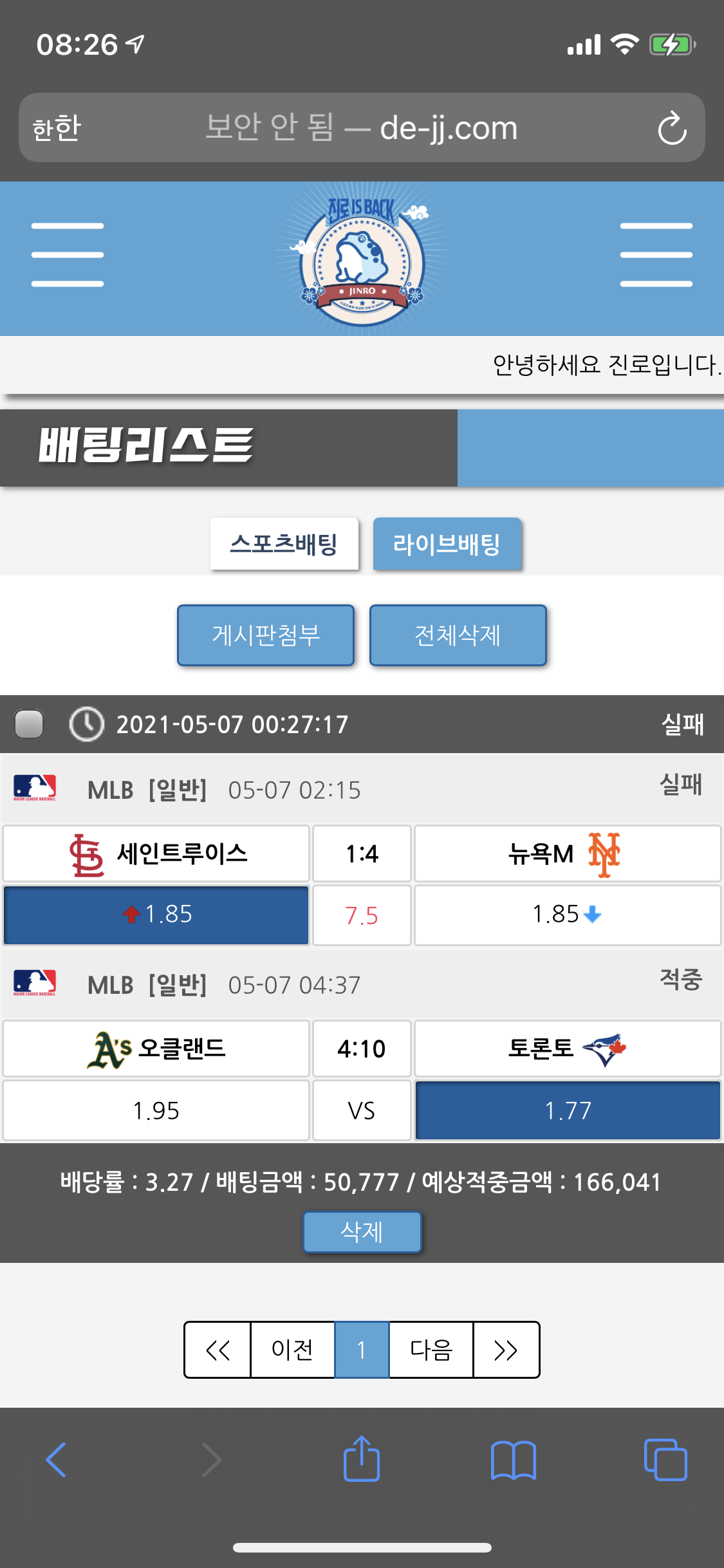Go back in Safari's bottom toolbar
Screen dimensions: 724x1568
(x=56, y=1459)
